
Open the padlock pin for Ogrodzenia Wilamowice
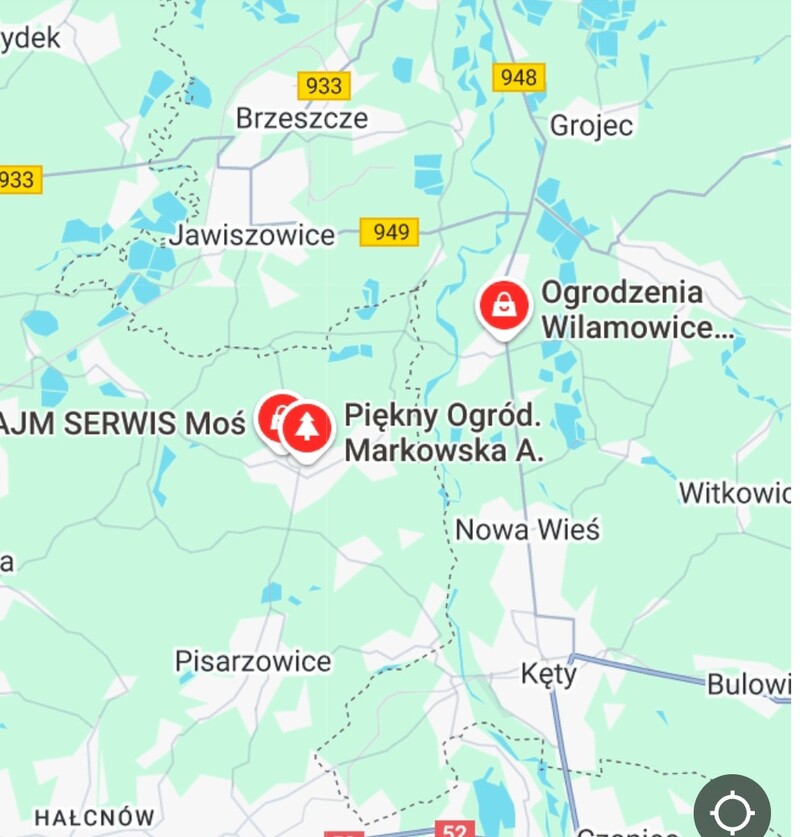[506, 303]
